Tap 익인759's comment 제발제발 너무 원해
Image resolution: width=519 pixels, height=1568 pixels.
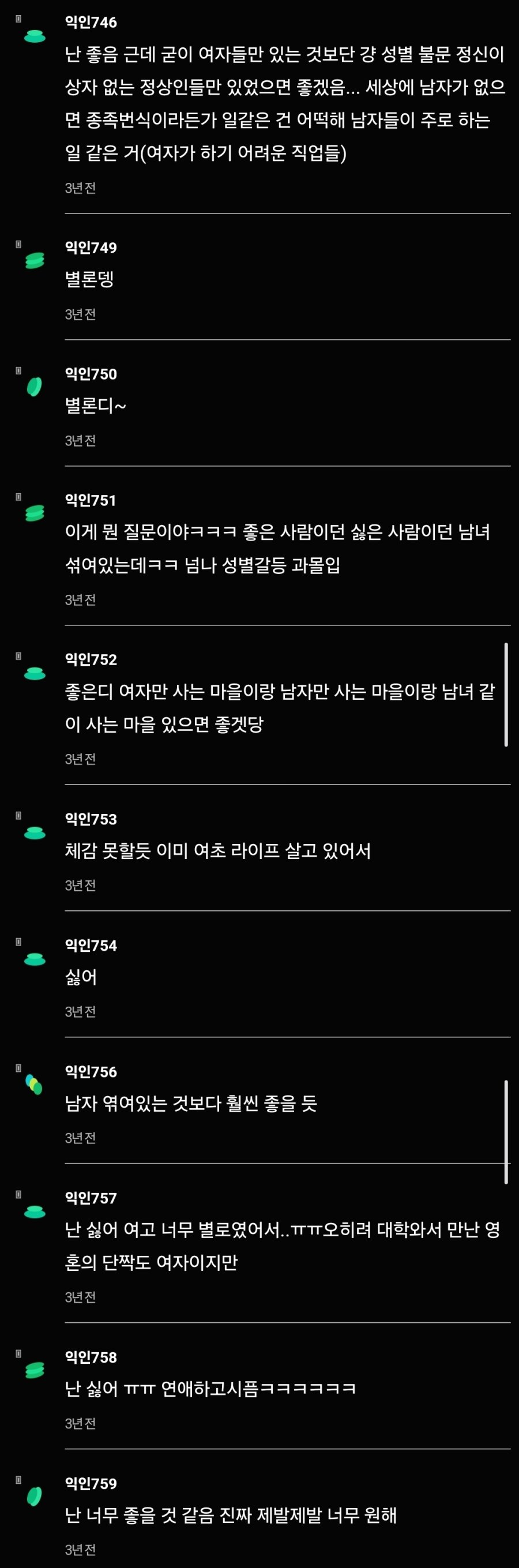pos(231,1514)
